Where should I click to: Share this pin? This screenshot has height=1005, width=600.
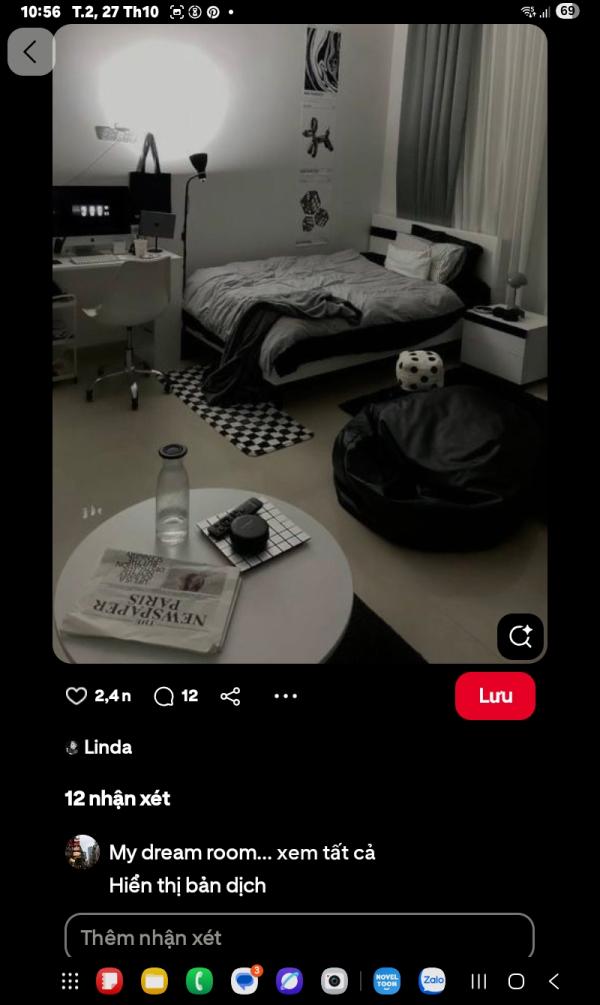click(230, 696)
